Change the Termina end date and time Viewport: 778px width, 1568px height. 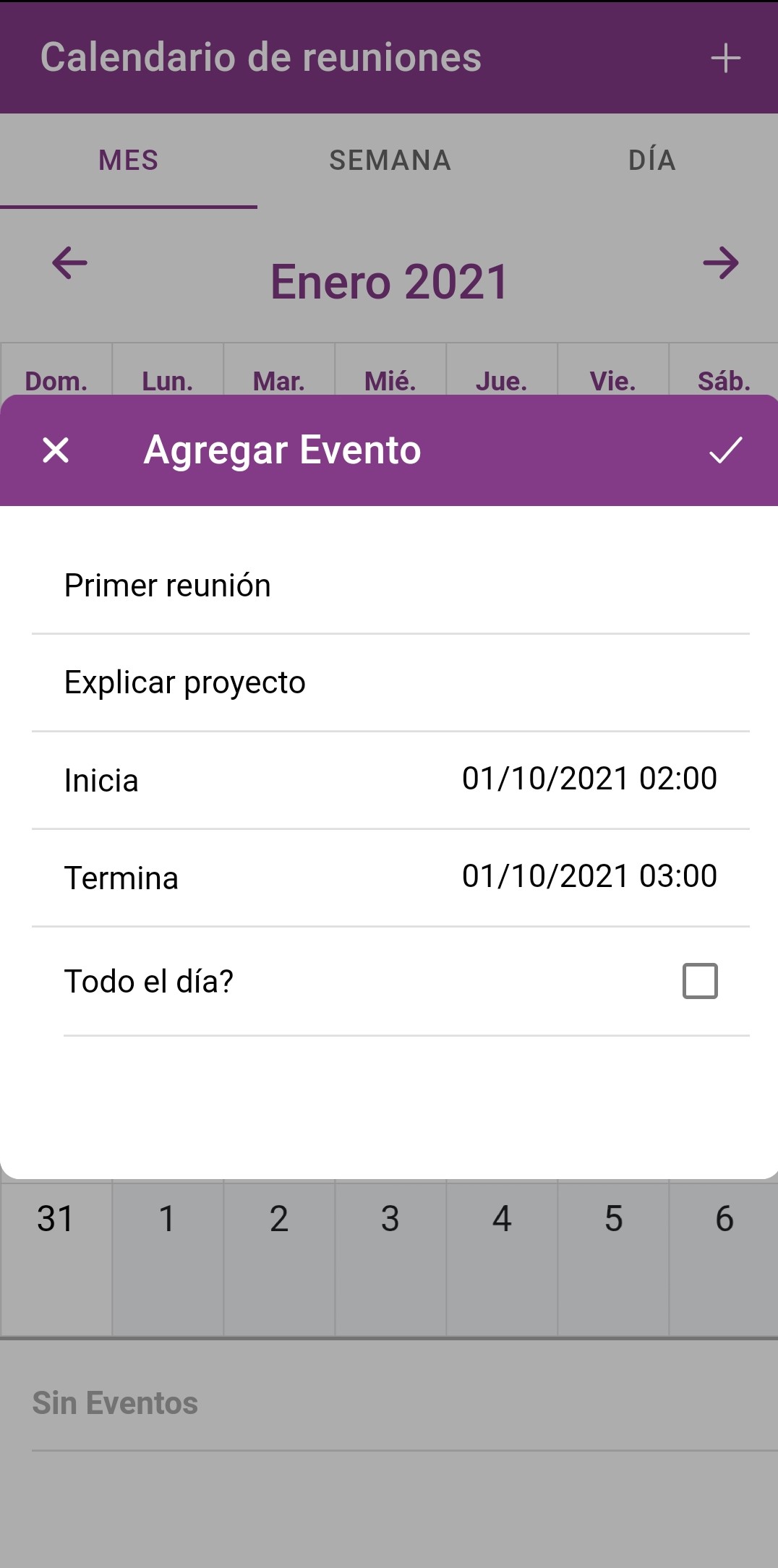click(589, 876)
